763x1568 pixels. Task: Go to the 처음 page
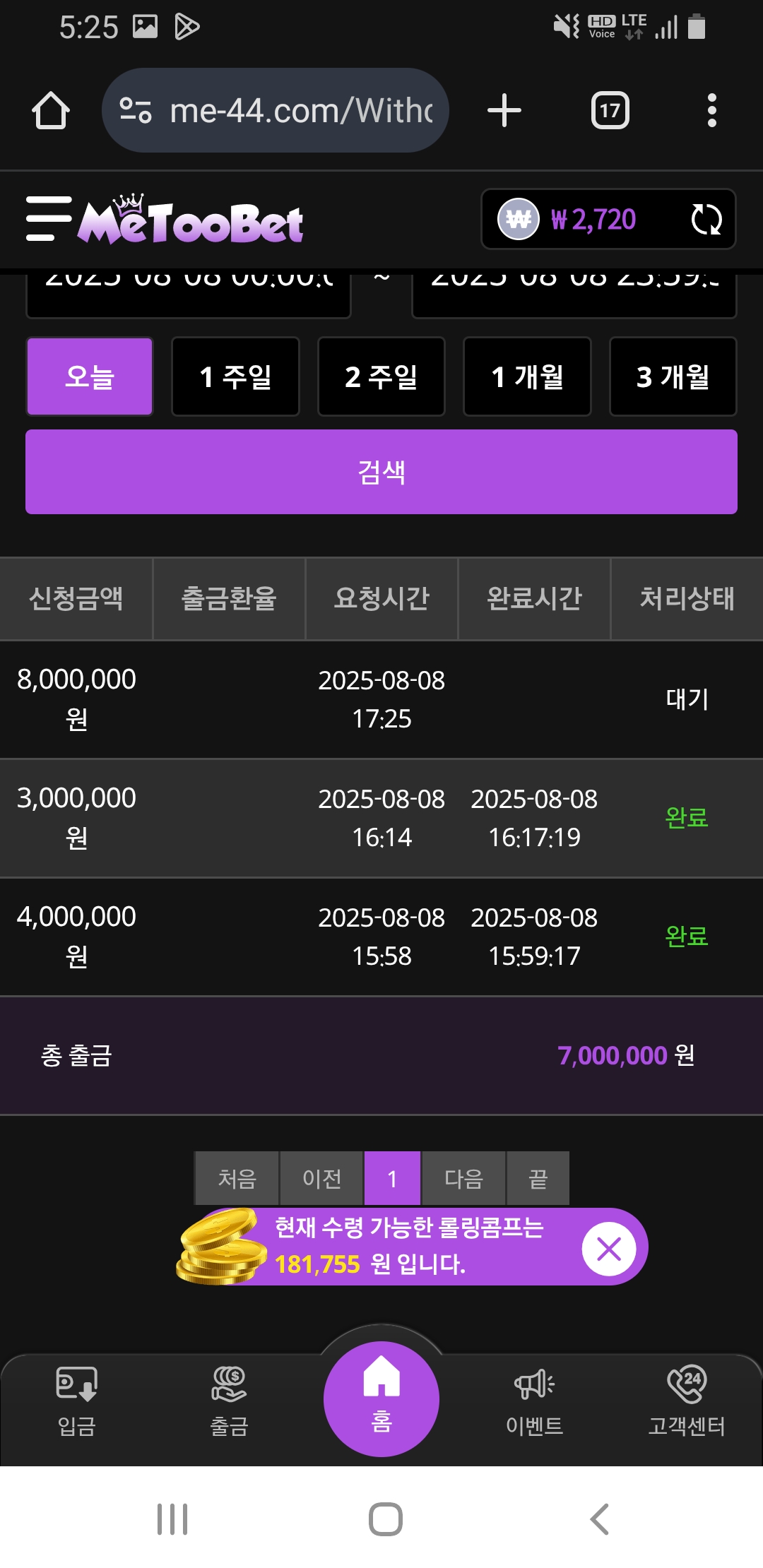(x=237, y=1178)
